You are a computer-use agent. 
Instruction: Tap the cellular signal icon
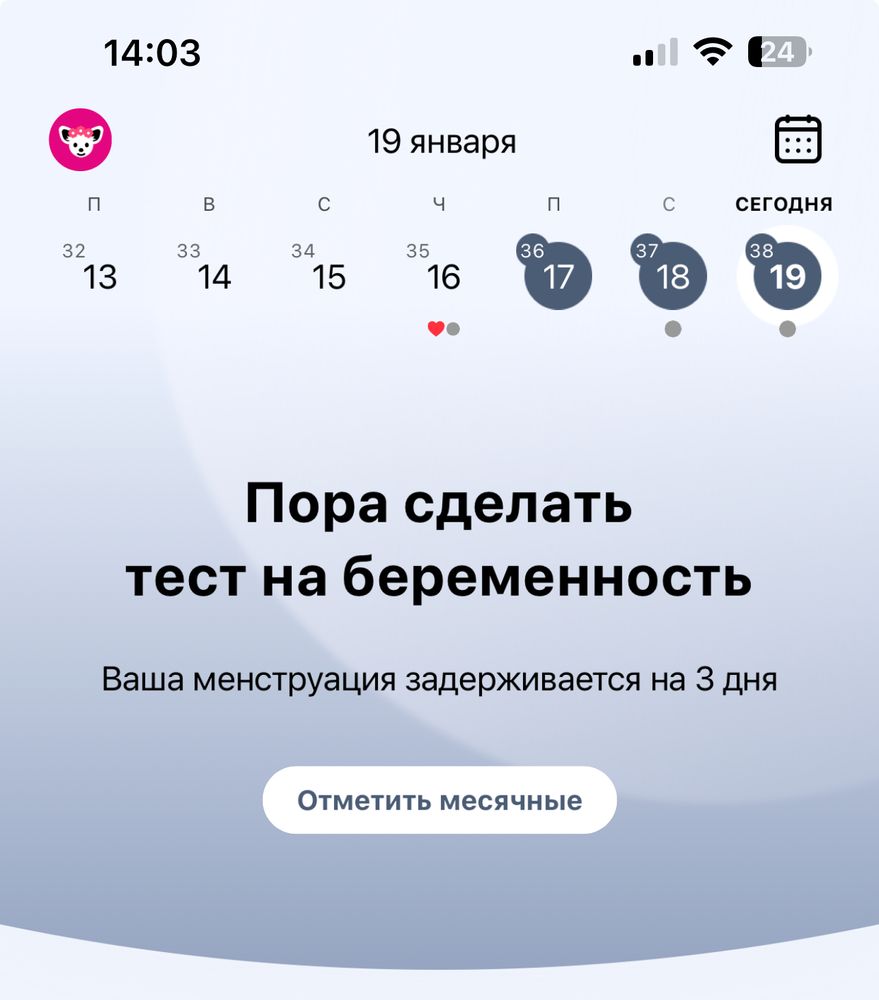653,51
